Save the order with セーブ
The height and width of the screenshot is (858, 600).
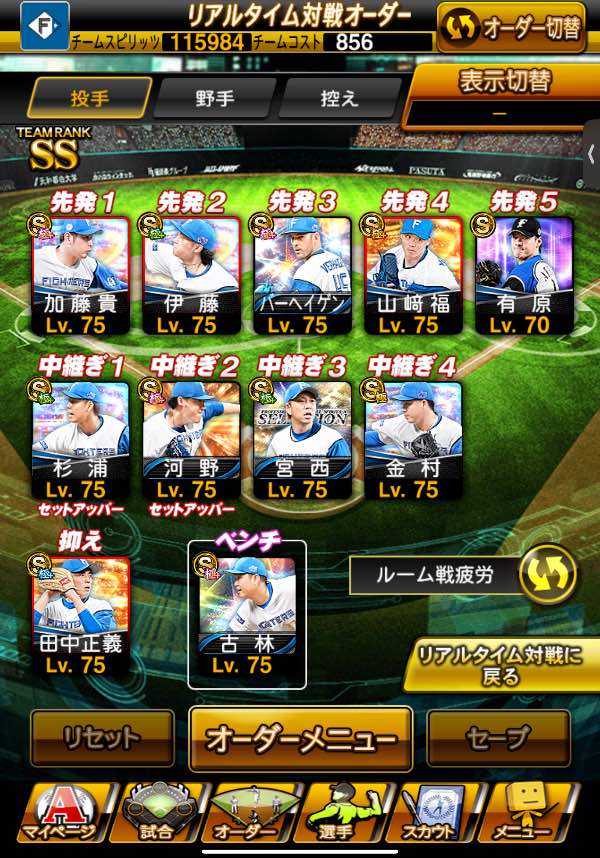498,738
